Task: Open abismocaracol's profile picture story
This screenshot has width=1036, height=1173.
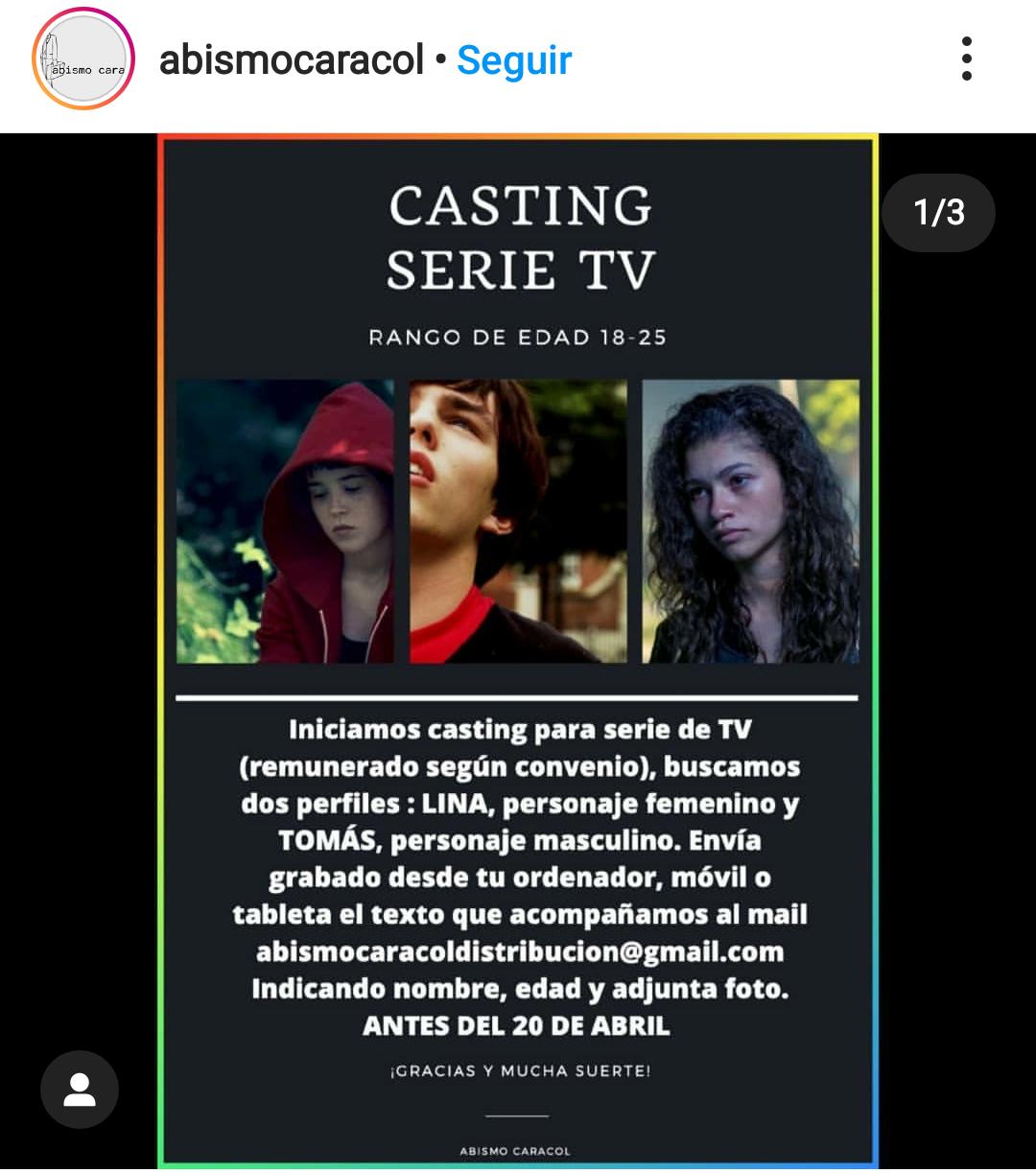Action: click(x=83, y=59)
